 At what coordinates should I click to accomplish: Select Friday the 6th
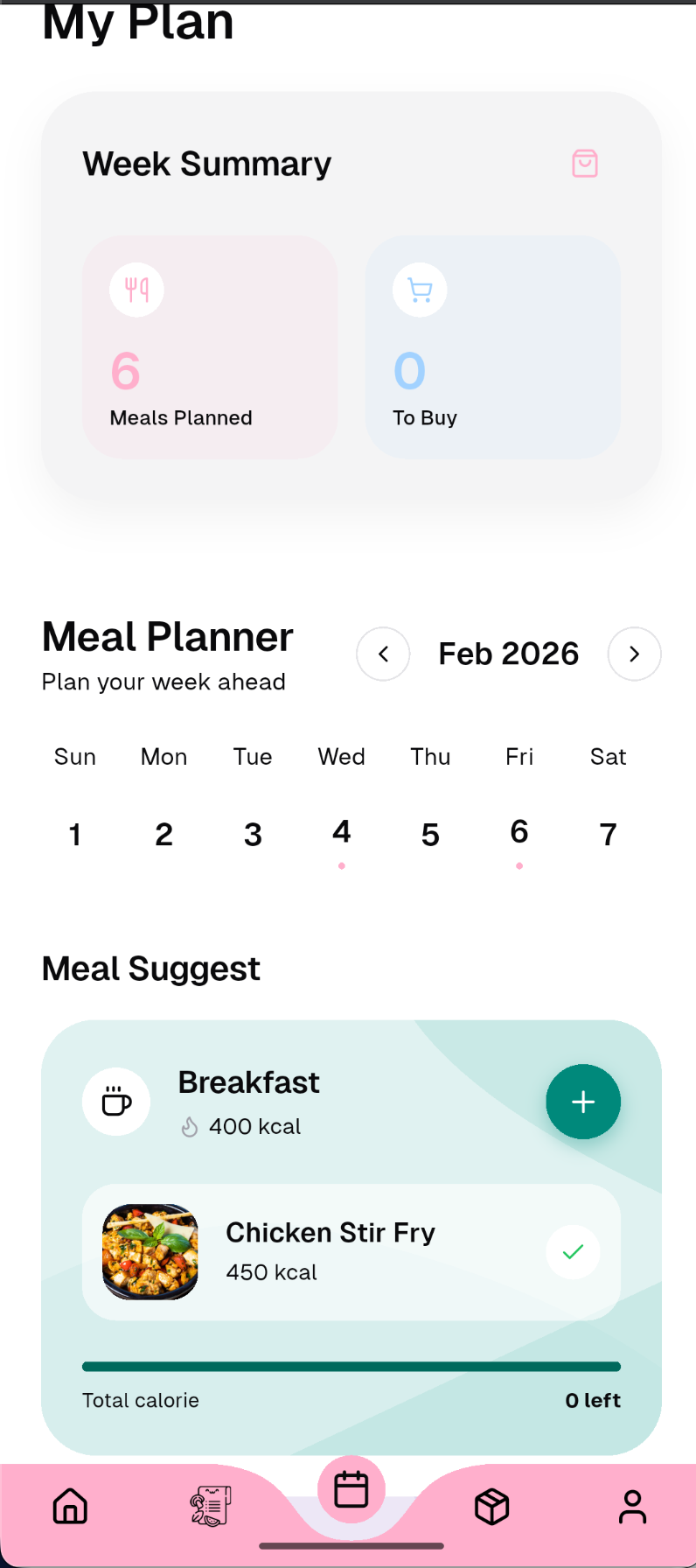[519, 835]
